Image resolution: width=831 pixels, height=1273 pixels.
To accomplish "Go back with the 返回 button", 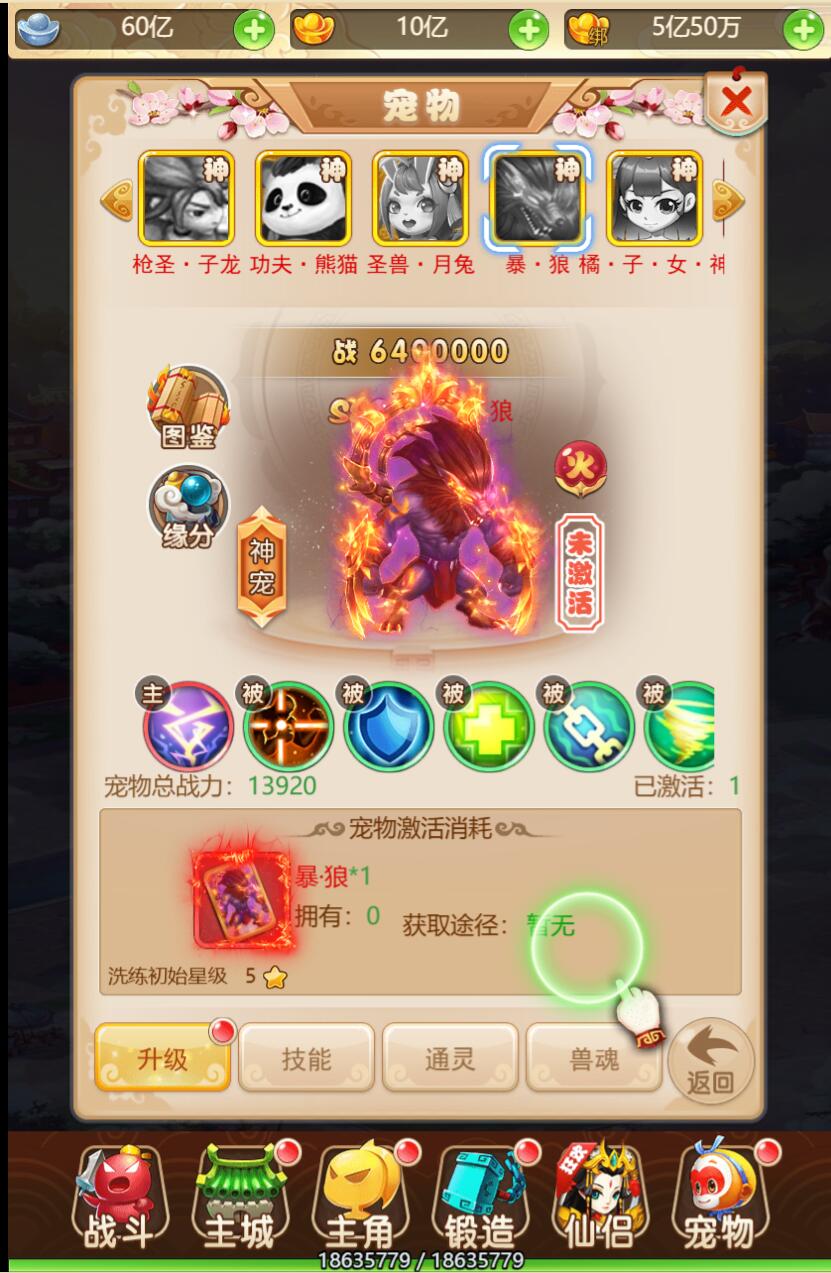I will [711, 1061].
